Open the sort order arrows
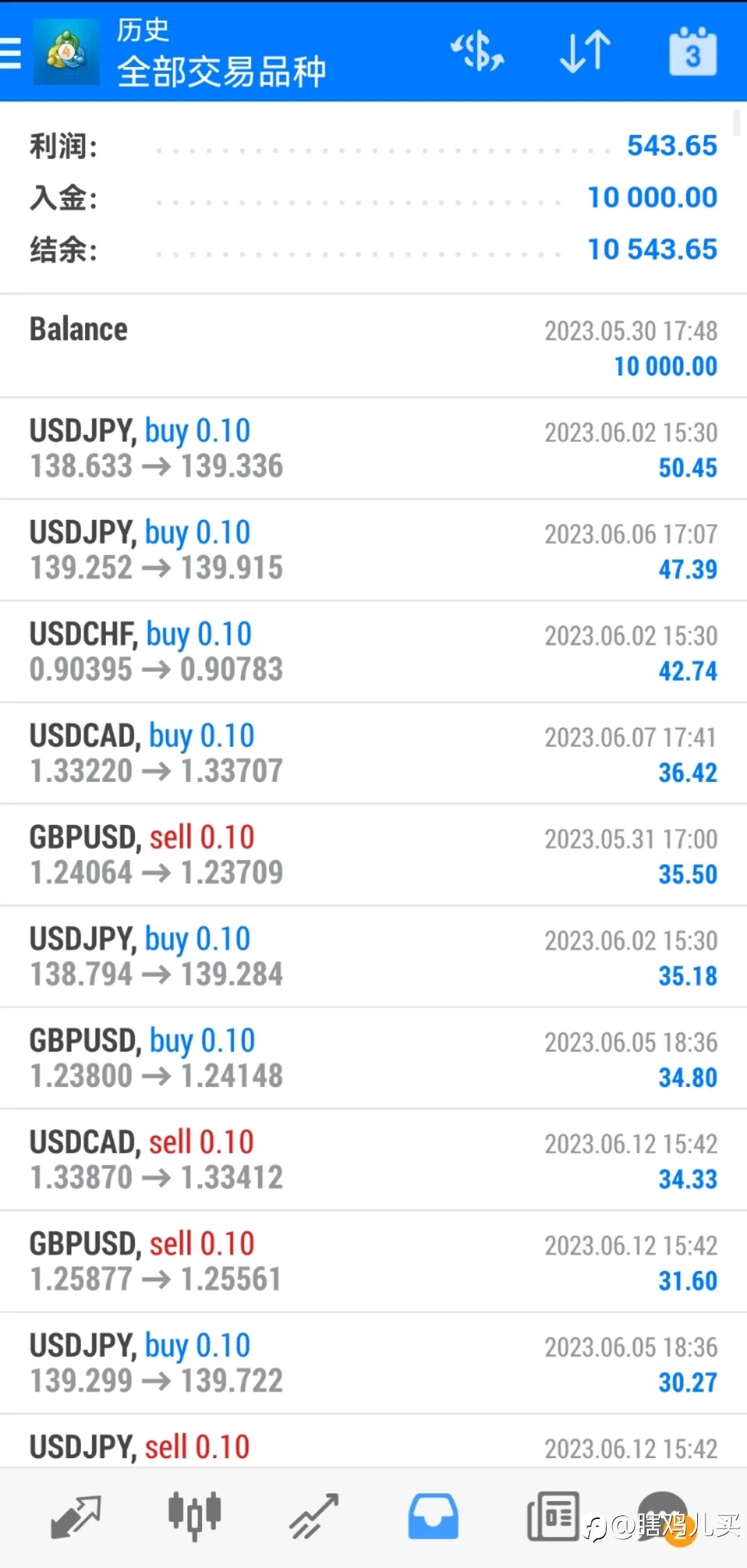The height and width of the screenshot is (1568, 747). tap(585, 52)
